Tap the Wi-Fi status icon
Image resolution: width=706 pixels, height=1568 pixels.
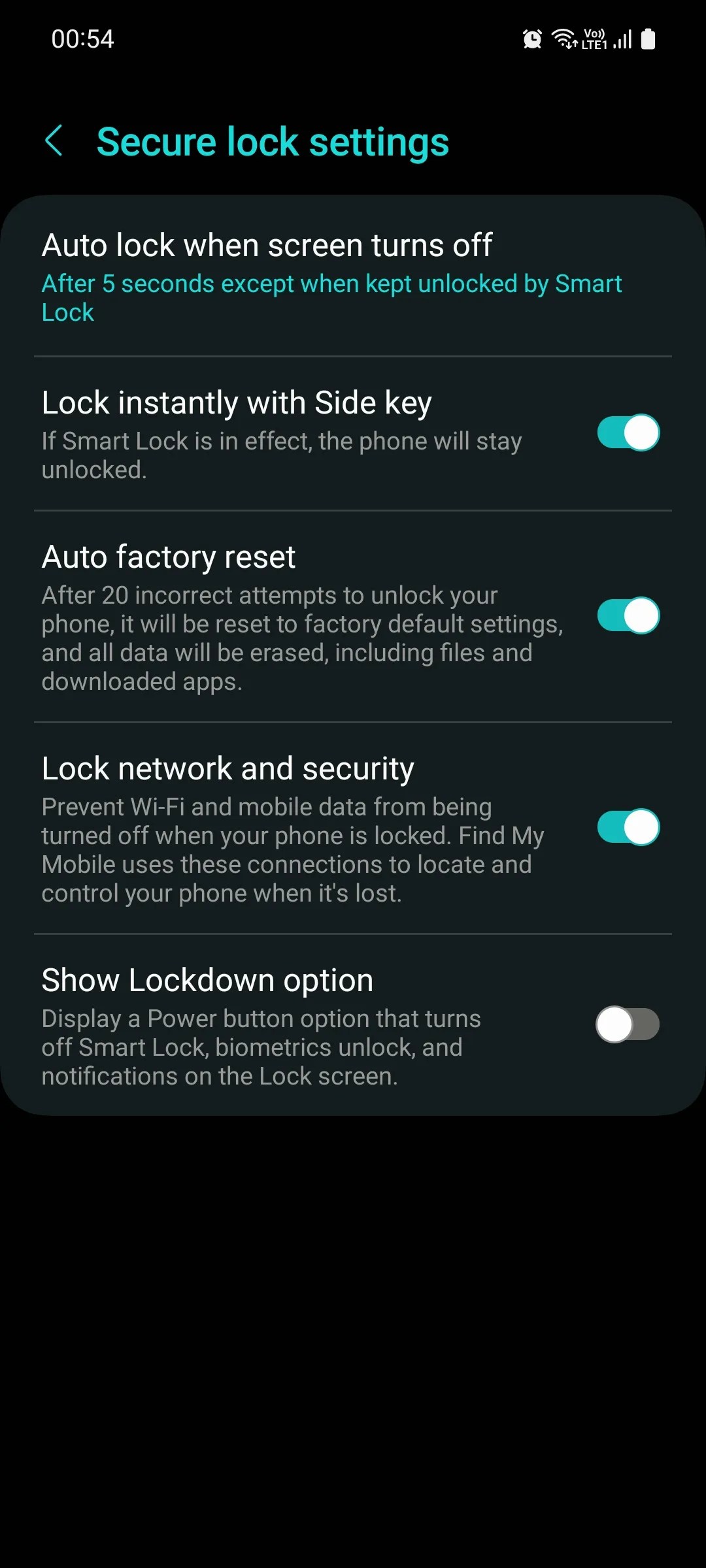pos(563,39)
